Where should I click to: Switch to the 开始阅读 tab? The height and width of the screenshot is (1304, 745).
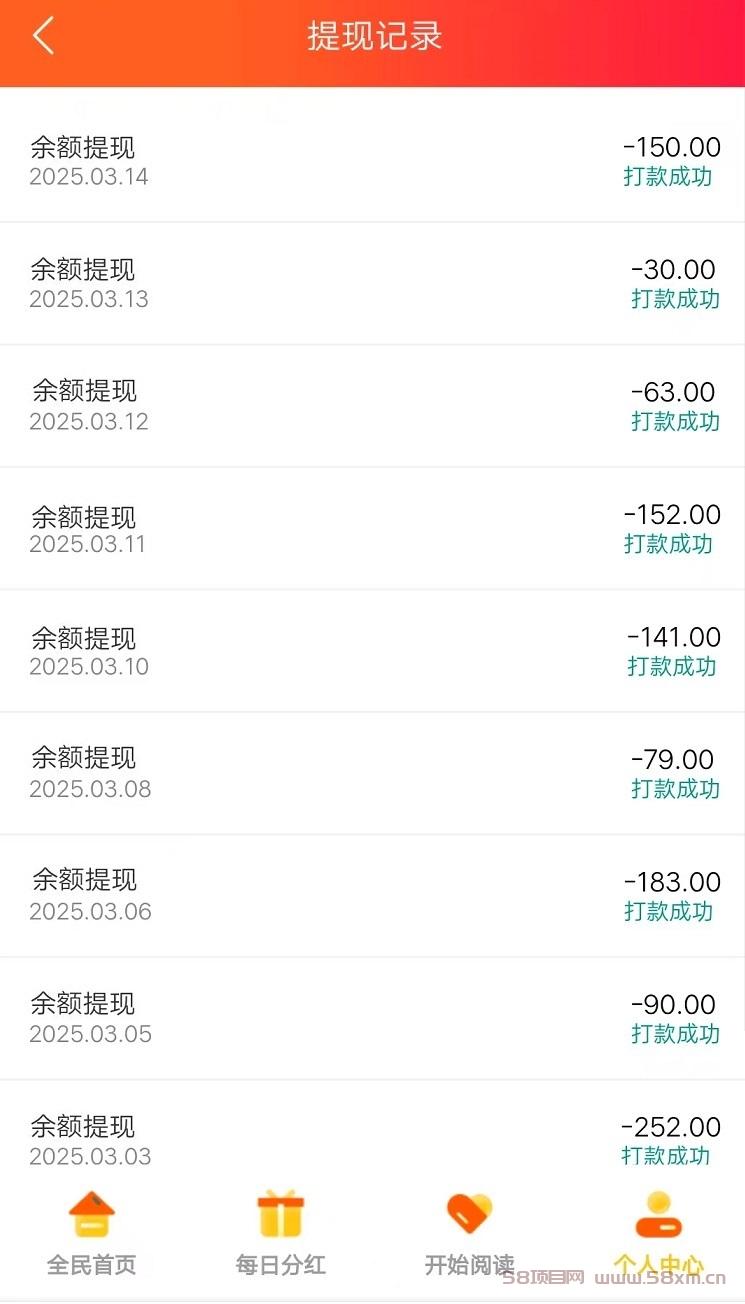click(469, 1233)
